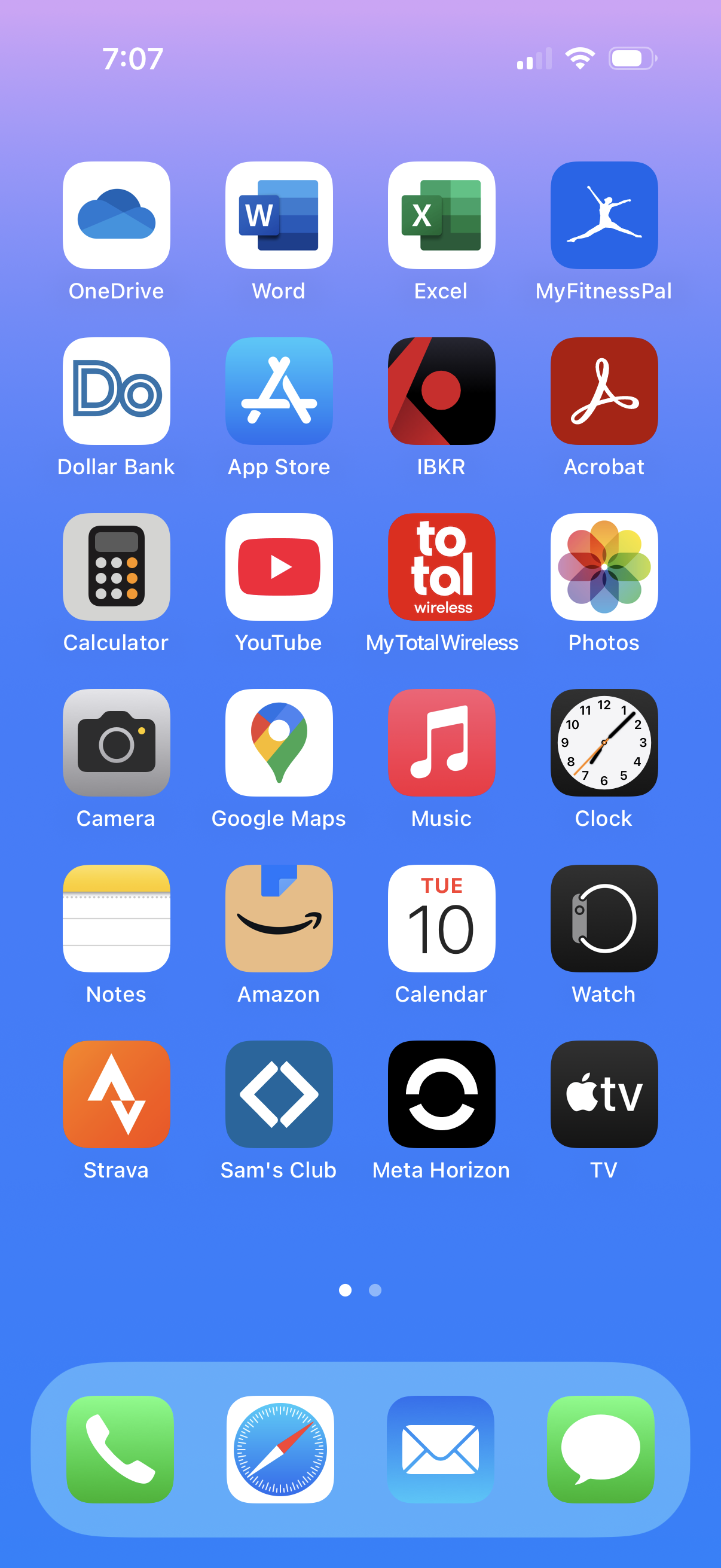
Task: Open Adobe Acrobat
Action: coord(604,391)
